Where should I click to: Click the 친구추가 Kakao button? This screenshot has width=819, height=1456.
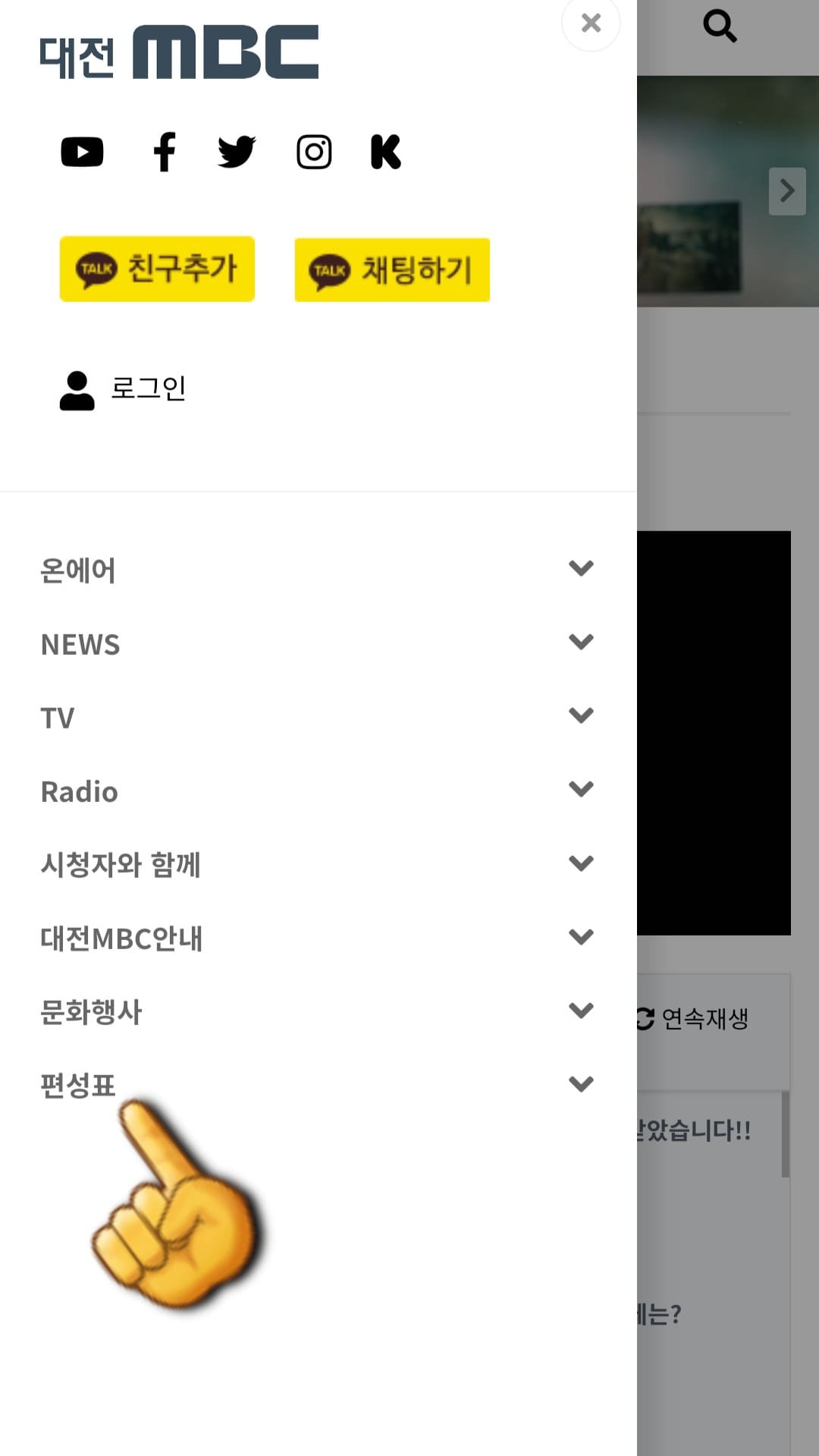pos(157,269)
